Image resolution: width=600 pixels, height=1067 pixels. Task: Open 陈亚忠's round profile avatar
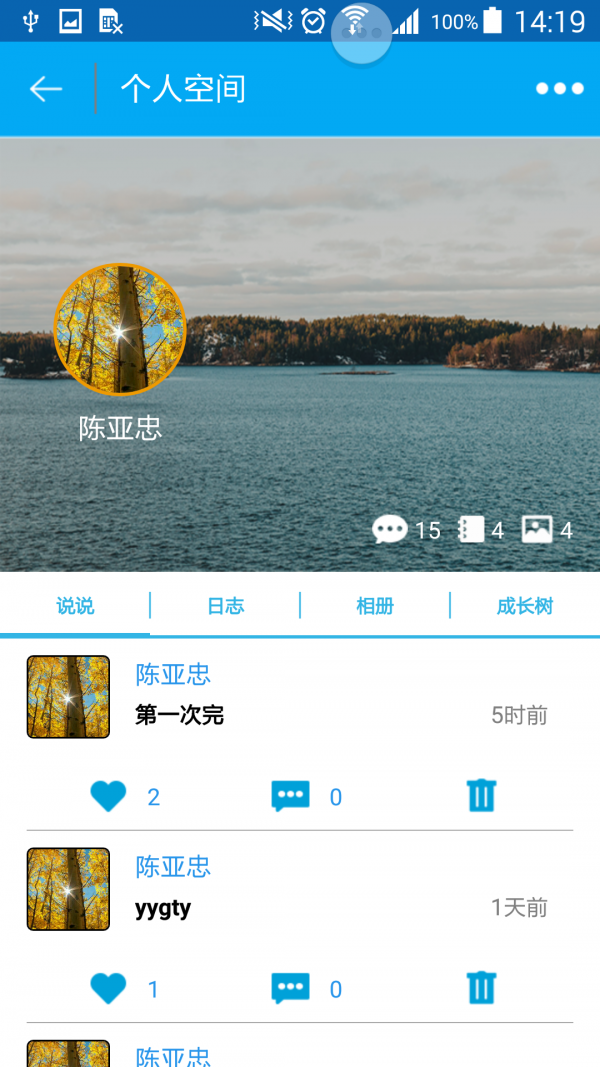[120, 330]
